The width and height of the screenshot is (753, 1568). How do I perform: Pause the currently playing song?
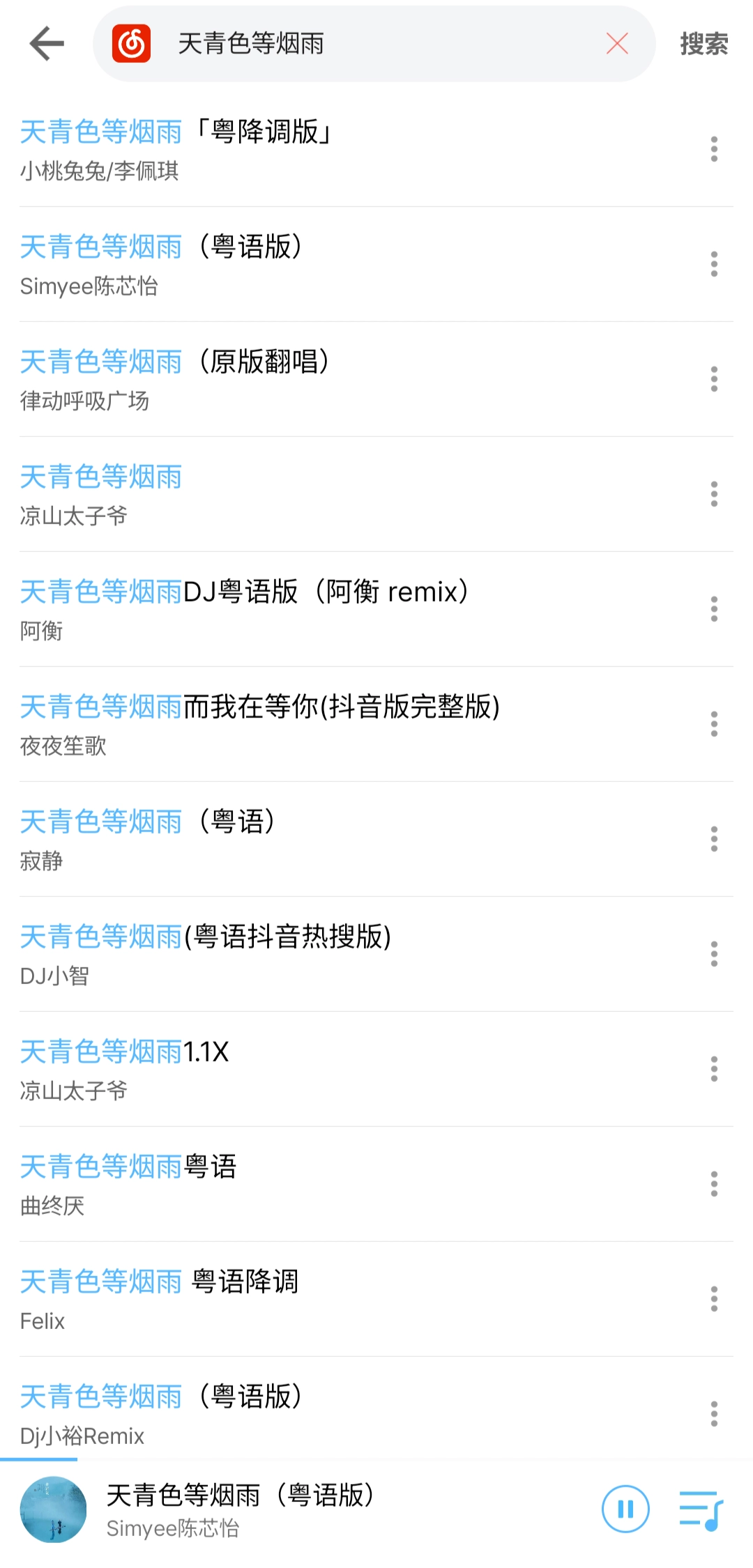[x=625, y=1509]
